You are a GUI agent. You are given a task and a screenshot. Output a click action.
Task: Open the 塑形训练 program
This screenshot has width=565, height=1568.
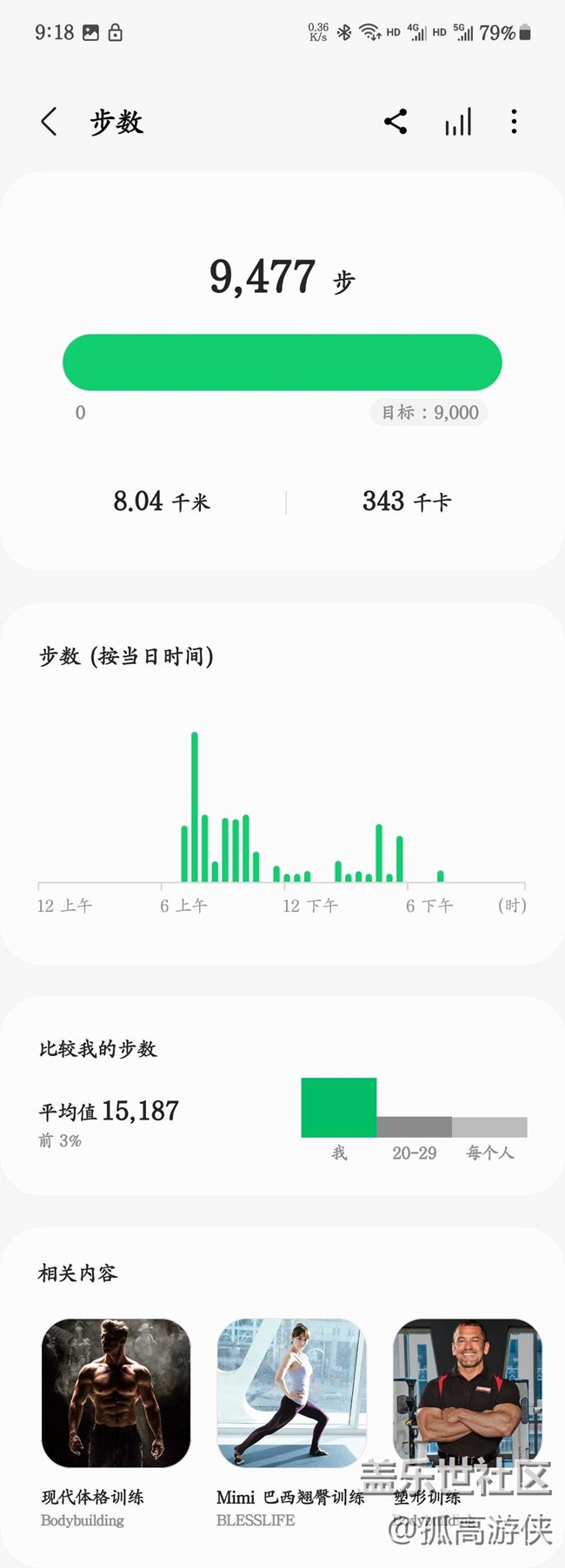click(468, 1392)
